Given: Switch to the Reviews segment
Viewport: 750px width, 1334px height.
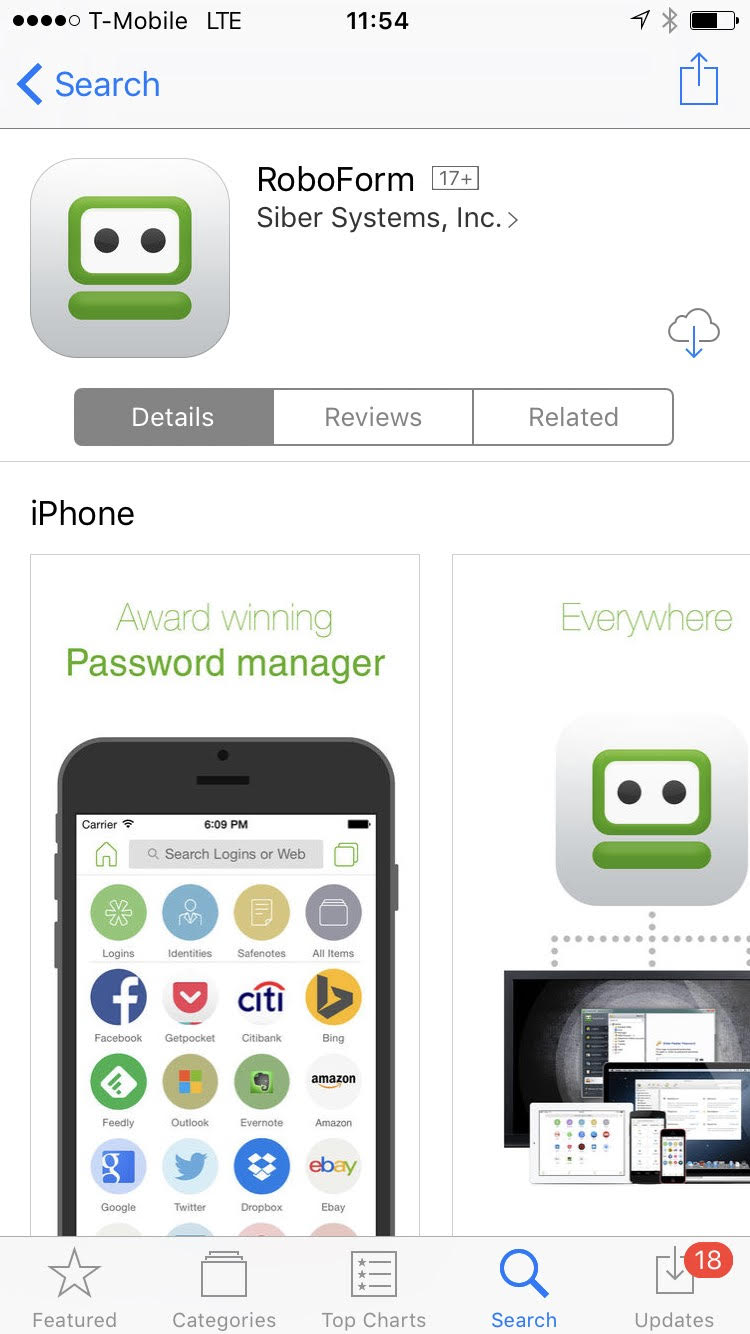Looking at the screenshot, I should tap(373, 417).
